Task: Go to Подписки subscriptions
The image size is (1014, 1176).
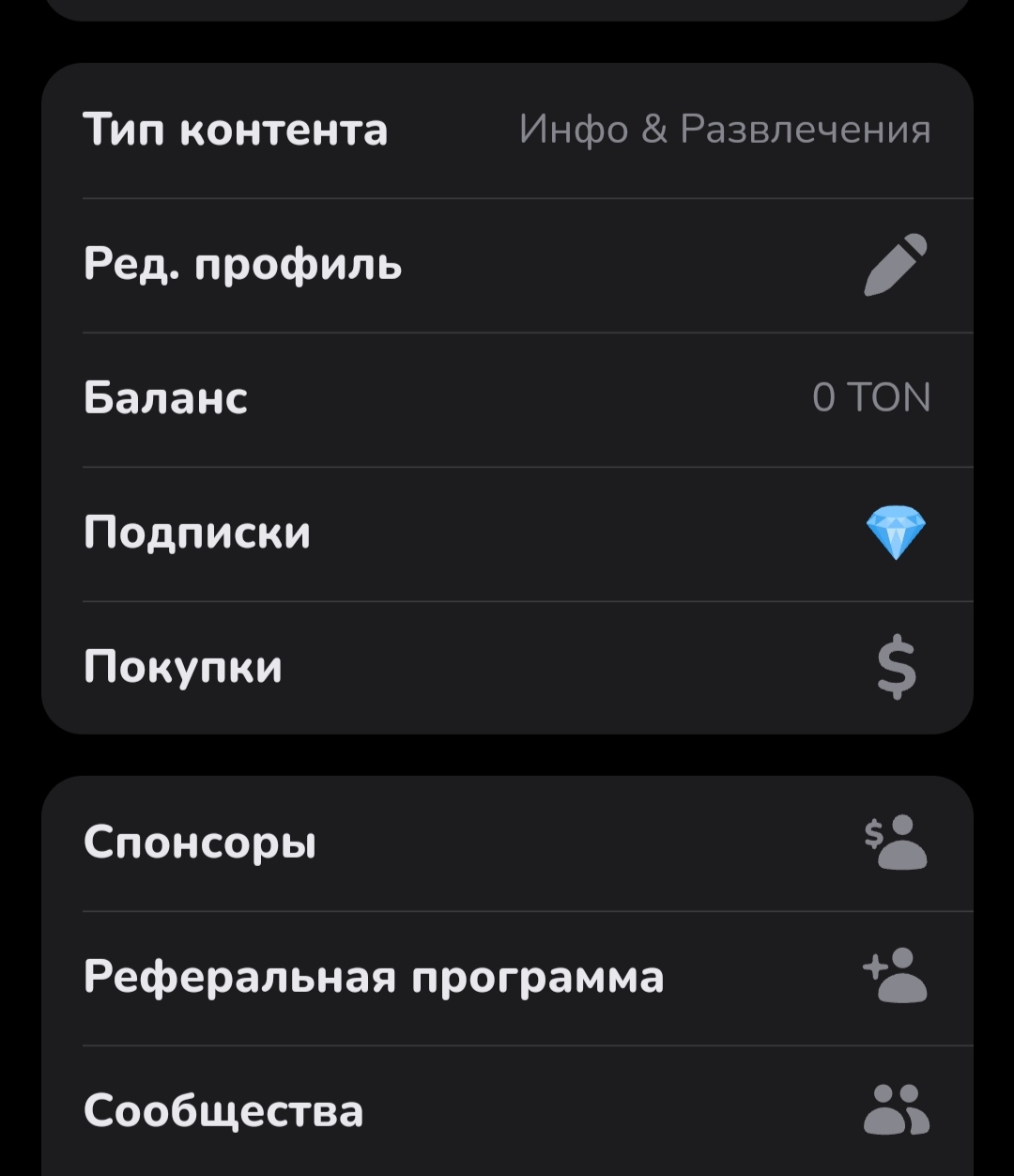Action: pos(507,533)
